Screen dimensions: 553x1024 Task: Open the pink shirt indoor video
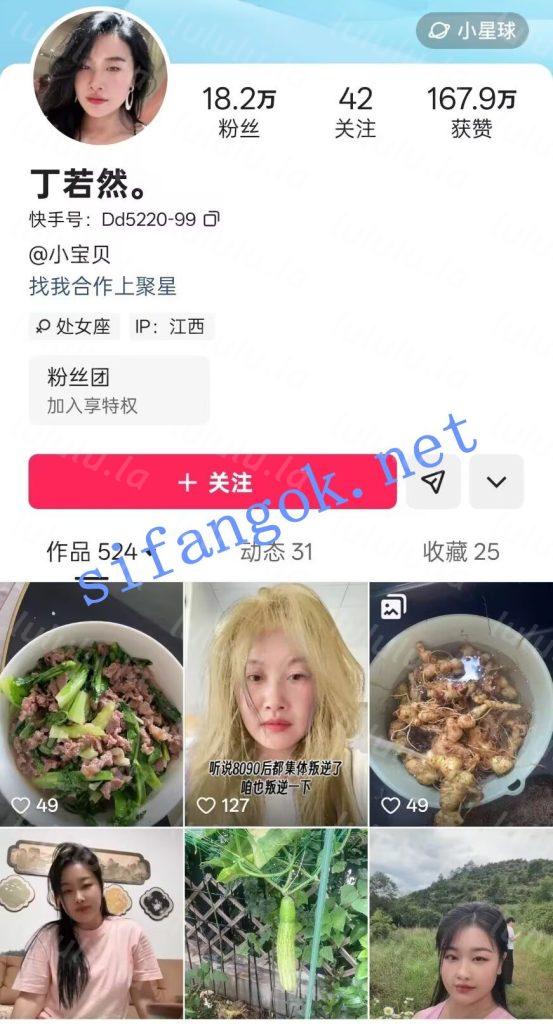[x=91, y=926]
